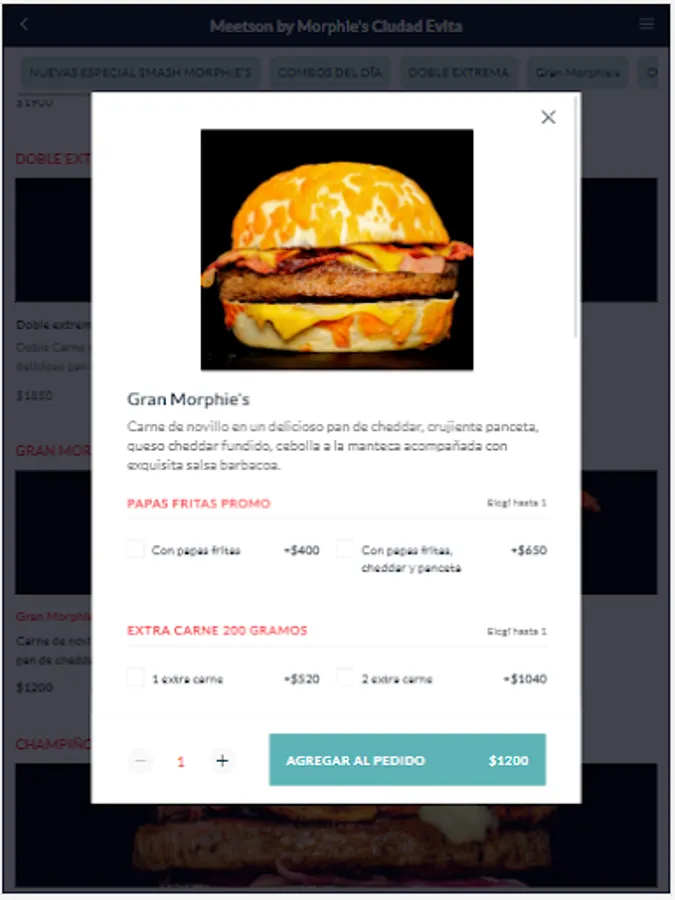Close the Gran Morphie's dialog
The width and height of the screenshot is (675, 900).
click(x=548, y=117)
